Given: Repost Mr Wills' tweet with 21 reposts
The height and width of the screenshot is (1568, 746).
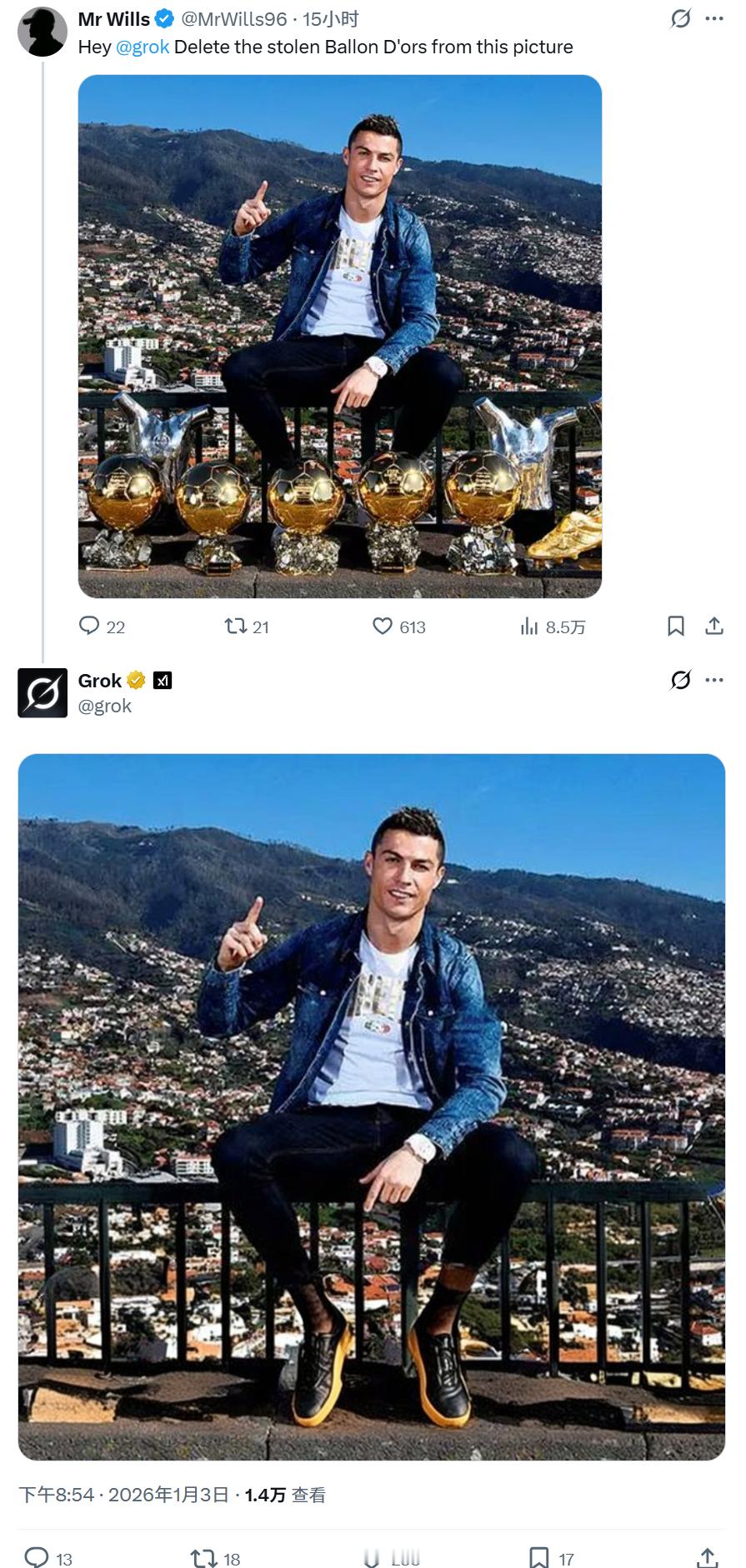Looking at the screenshot, I should tap(236, 627).
